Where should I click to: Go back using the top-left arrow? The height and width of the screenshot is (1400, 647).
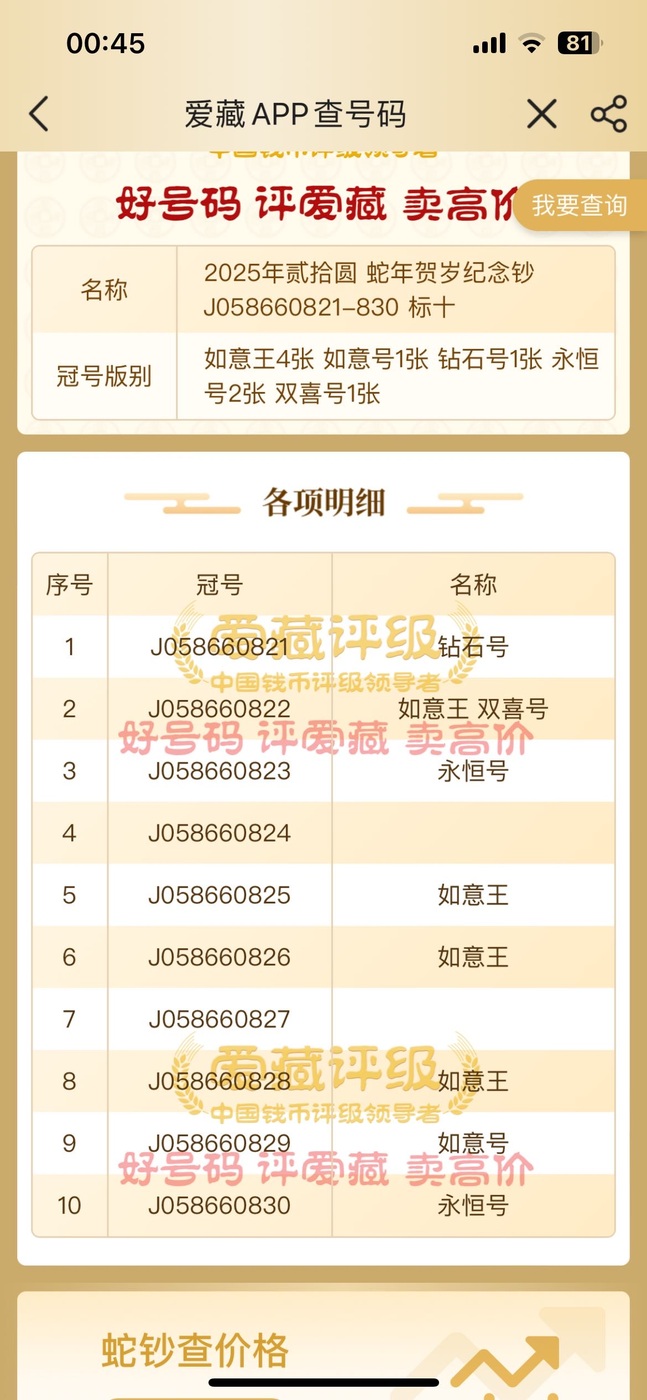(x=39, y=114)
